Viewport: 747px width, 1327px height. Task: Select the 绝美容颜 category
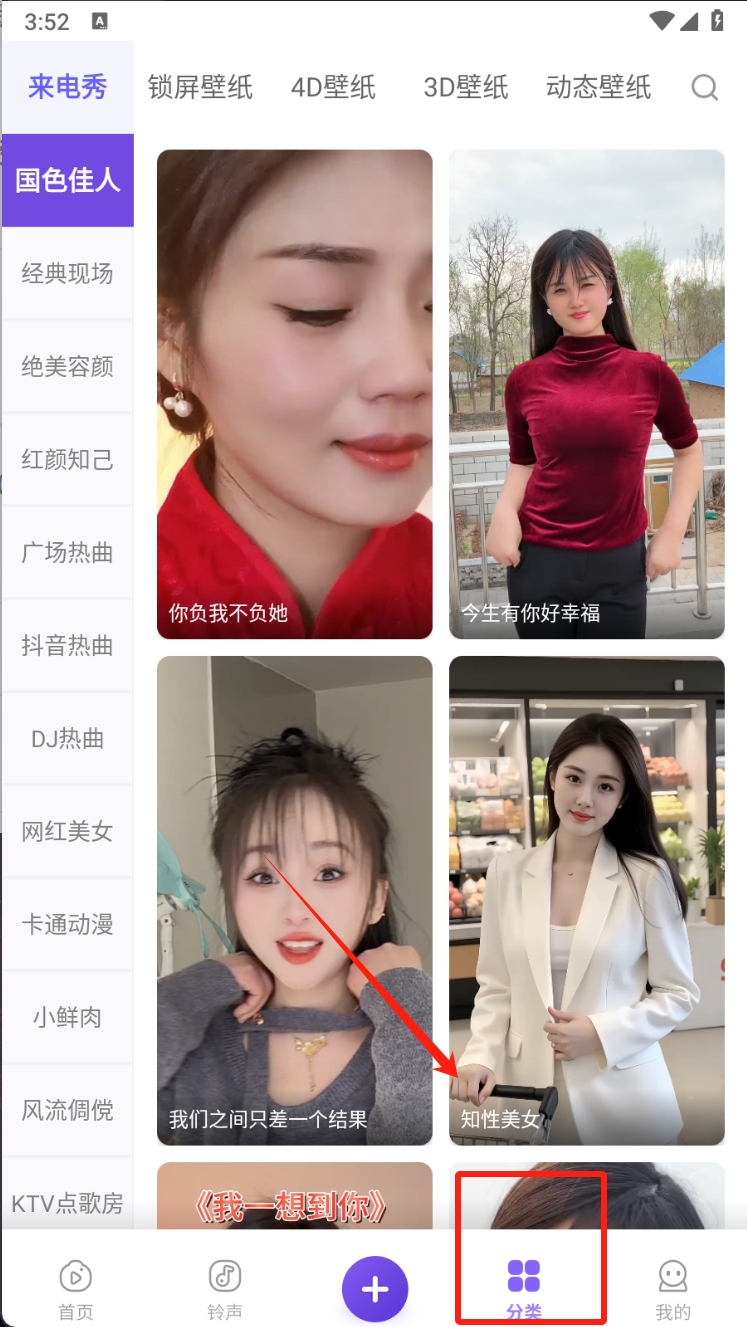coord(67,366)
